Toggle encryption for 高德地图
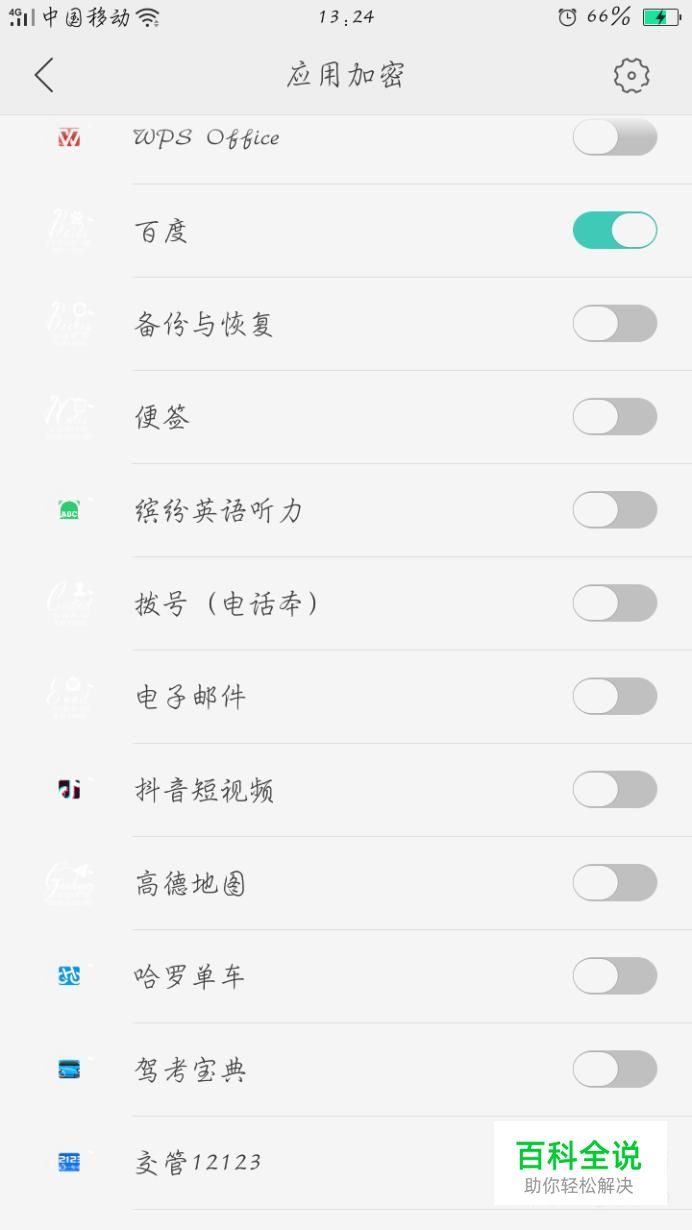The image size is (692, 1230). [x=615, y=883]
